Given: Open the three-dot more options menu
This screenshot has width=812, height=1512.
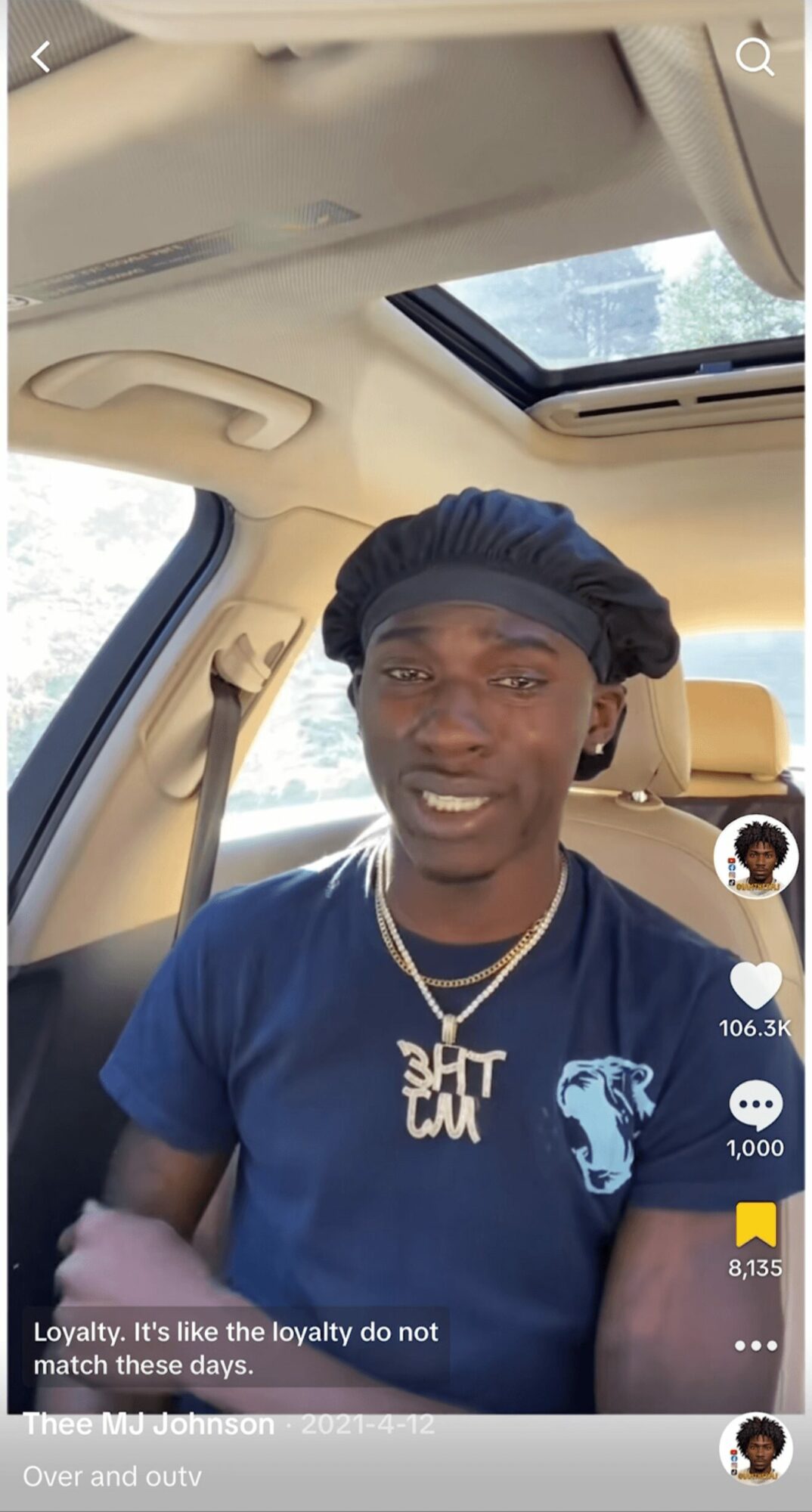Looking at the screenshot, I should (x=755, y=1346).
